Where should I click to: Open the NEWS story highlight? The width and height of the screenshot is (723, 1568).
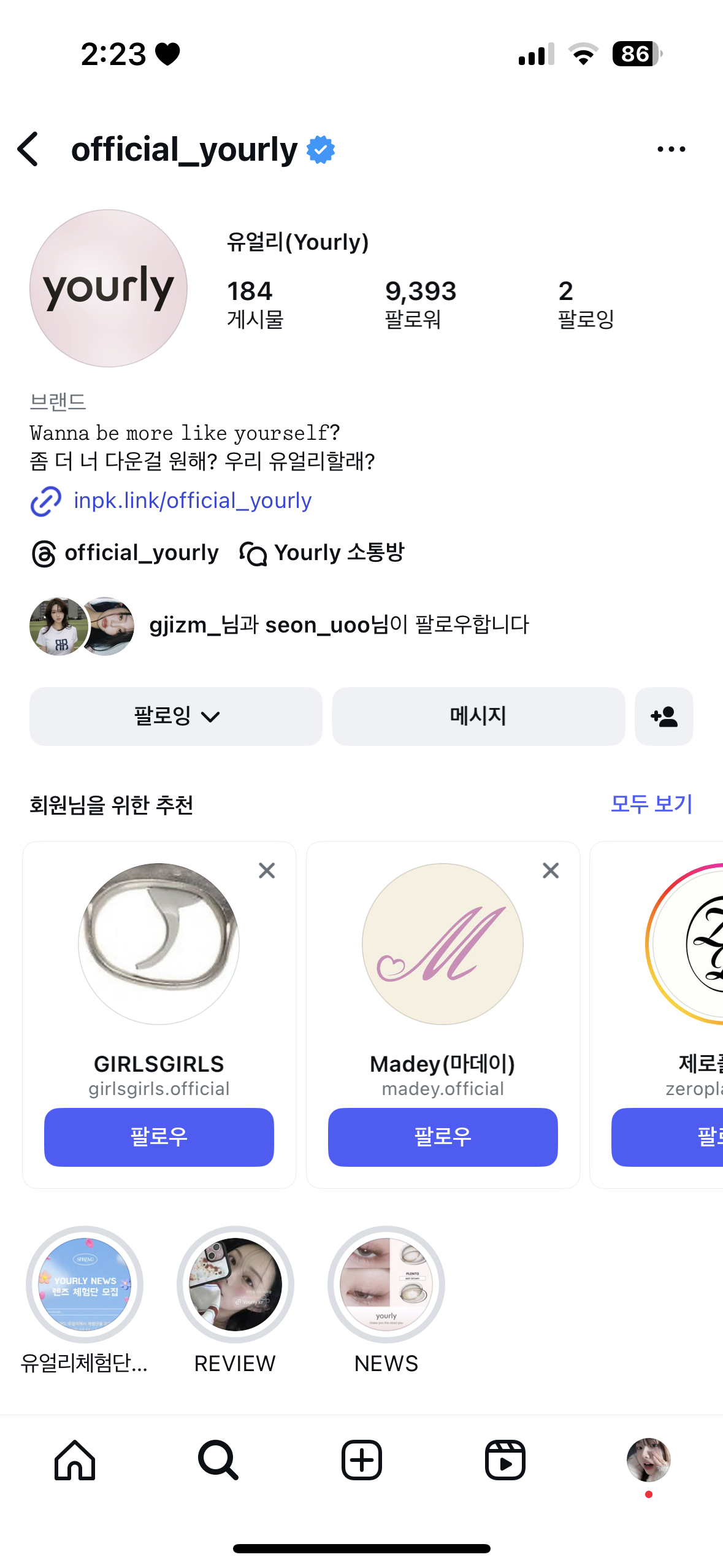[x=386, y=1284]
